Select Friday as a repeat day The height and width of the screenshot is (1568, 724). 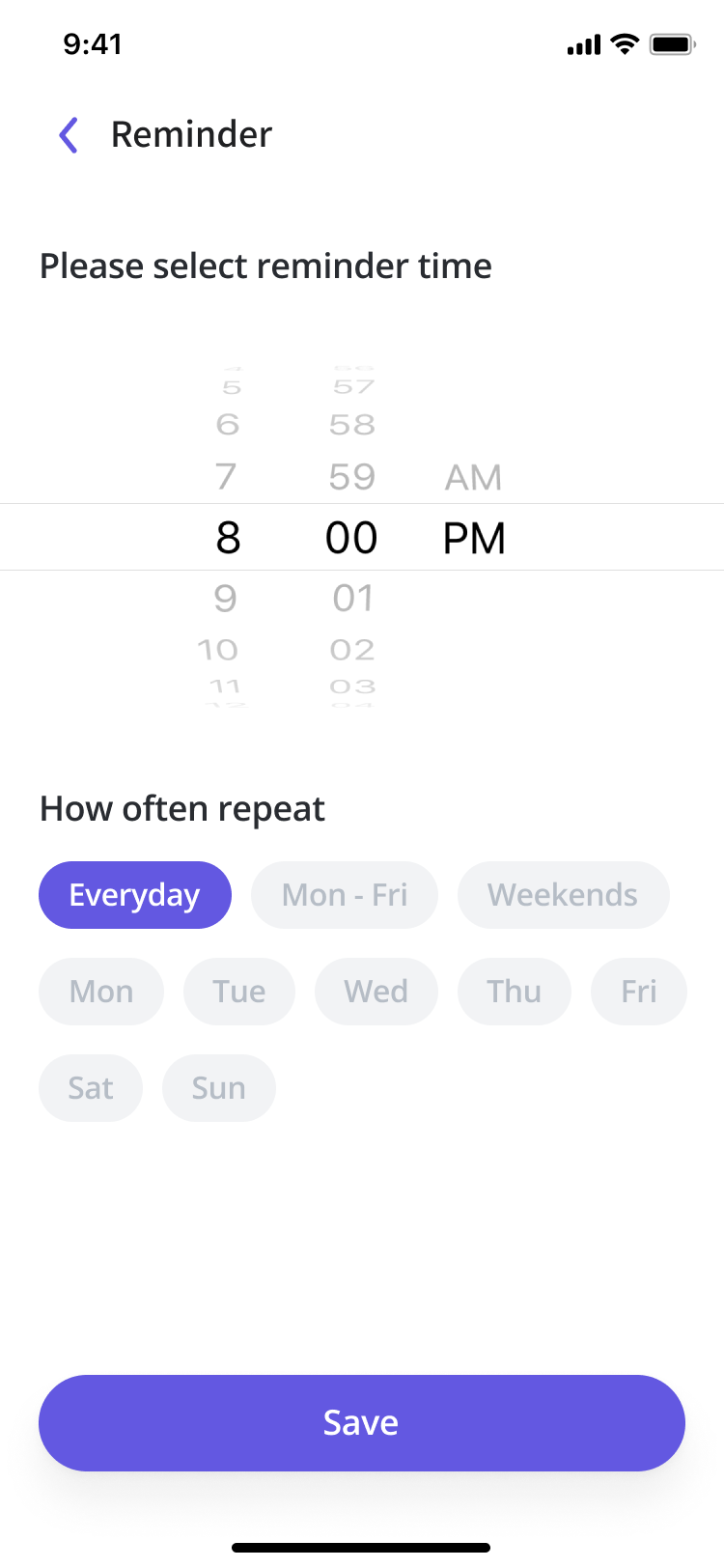638,992
